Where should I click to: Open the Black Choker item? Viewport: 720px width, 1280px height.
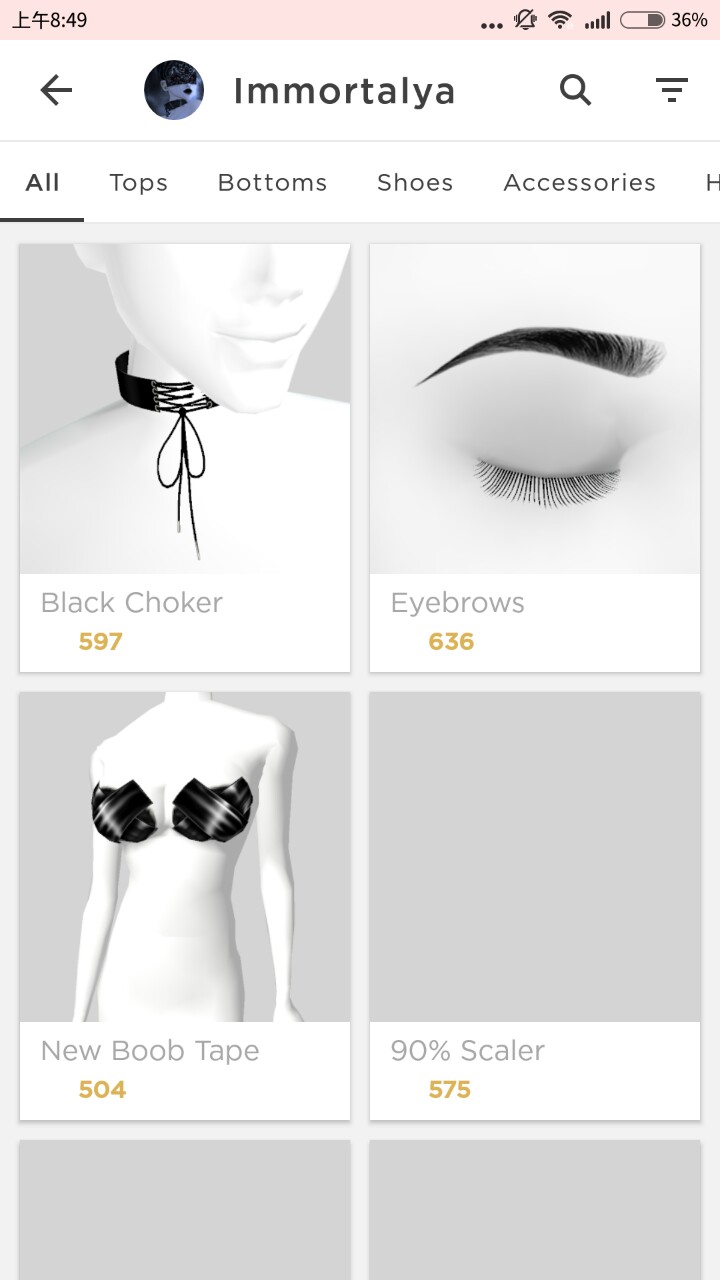point(185,458)
